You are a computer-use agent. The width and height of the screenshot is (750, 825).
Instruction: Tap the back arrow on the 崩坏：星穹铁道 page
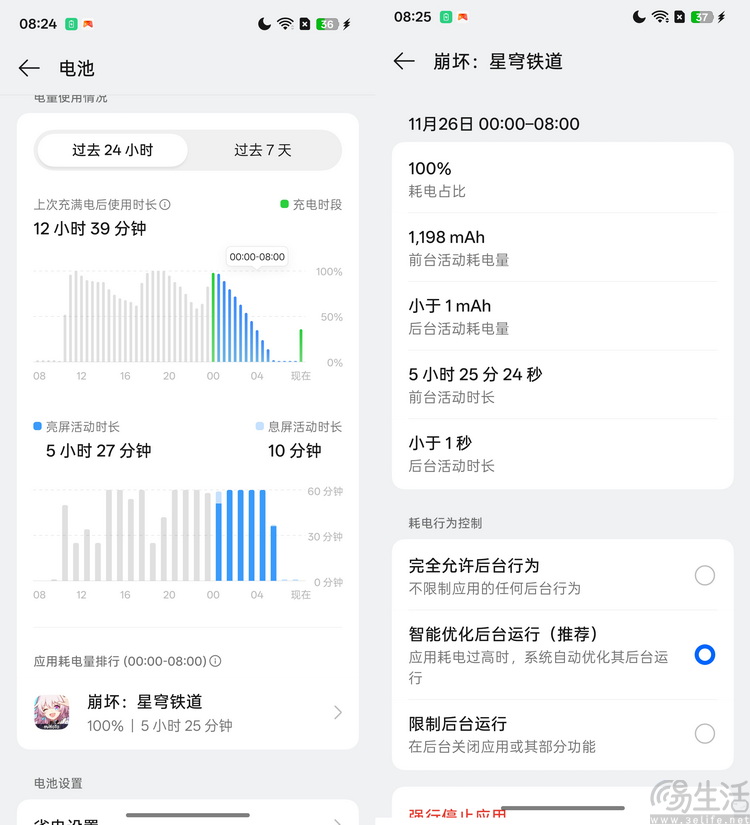(x=403, y=62)
